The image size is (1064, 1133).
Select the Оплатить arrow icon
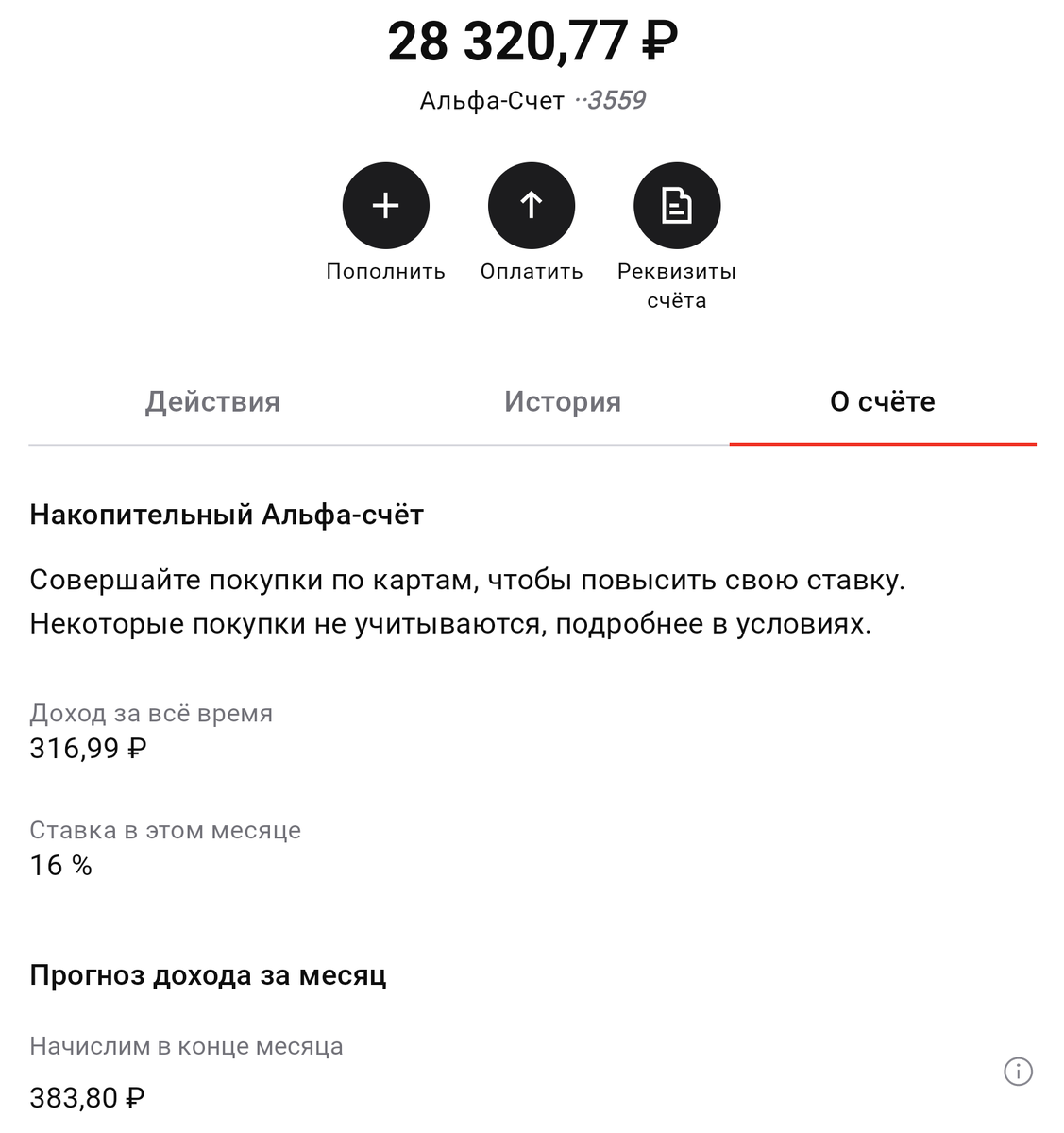coord(532,205)
